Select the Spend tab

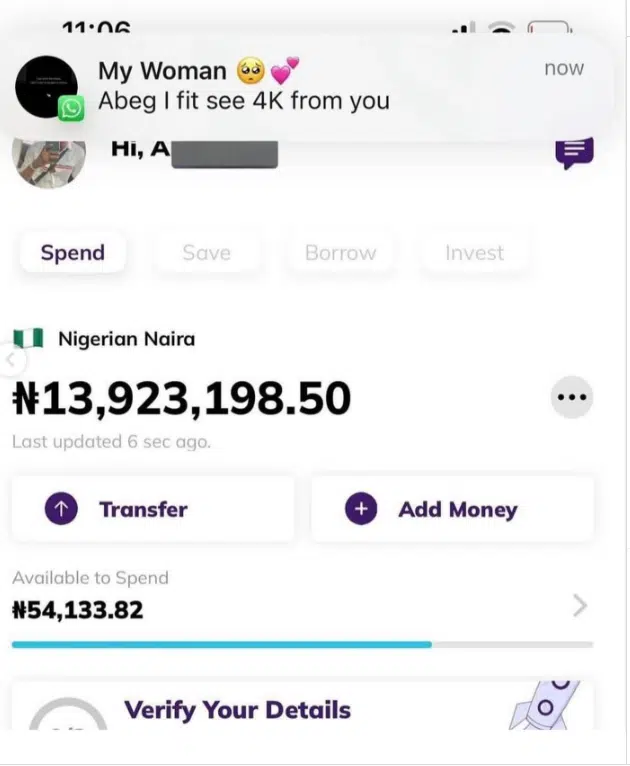click(x=72, y=253)
